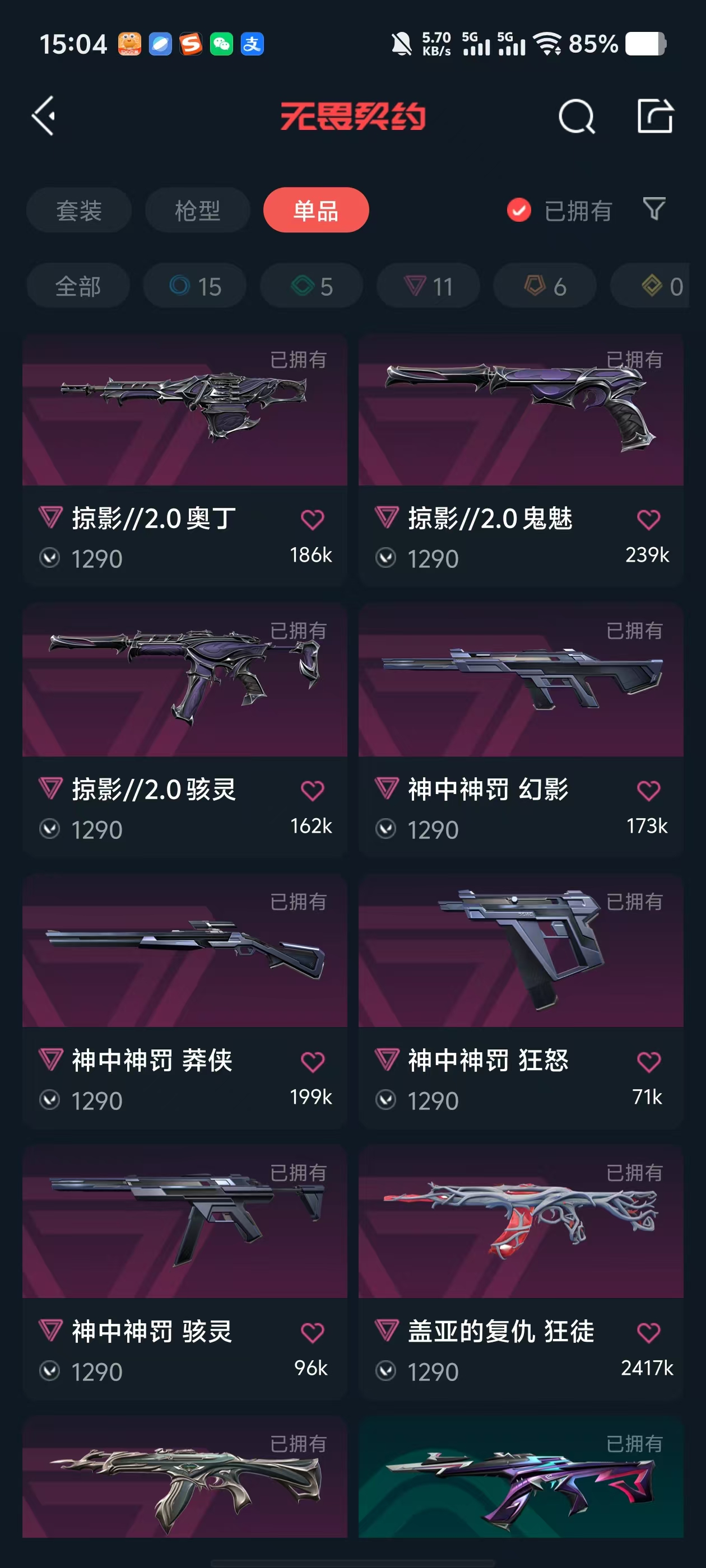706x1568 pixels.
Task: Open the search magnifier icon
Action: pyautogui.click(x=575, y=116)
